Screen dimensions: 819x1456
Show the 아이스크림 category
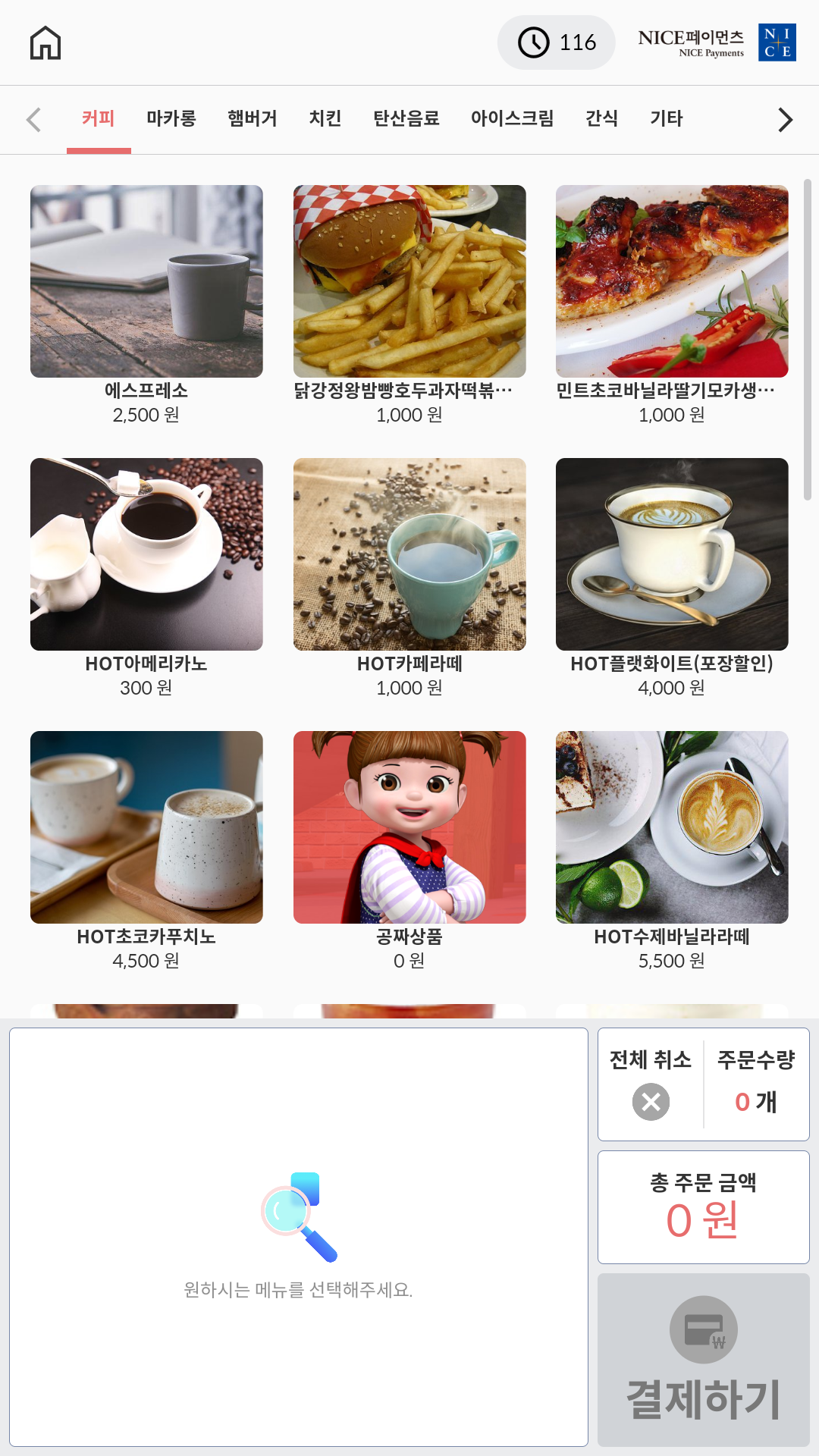coord(513,119)
